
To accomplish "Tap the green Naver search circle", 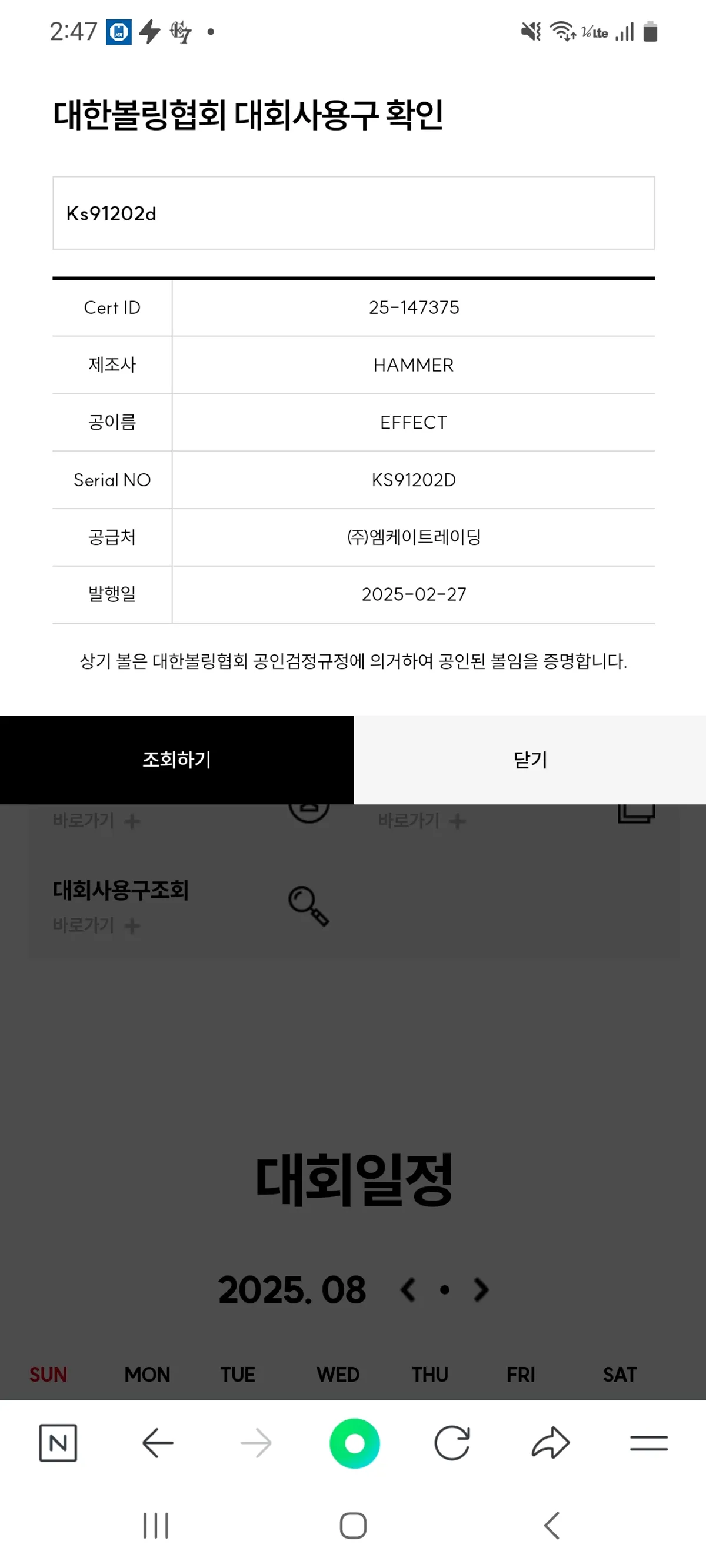I will 355,1443.
